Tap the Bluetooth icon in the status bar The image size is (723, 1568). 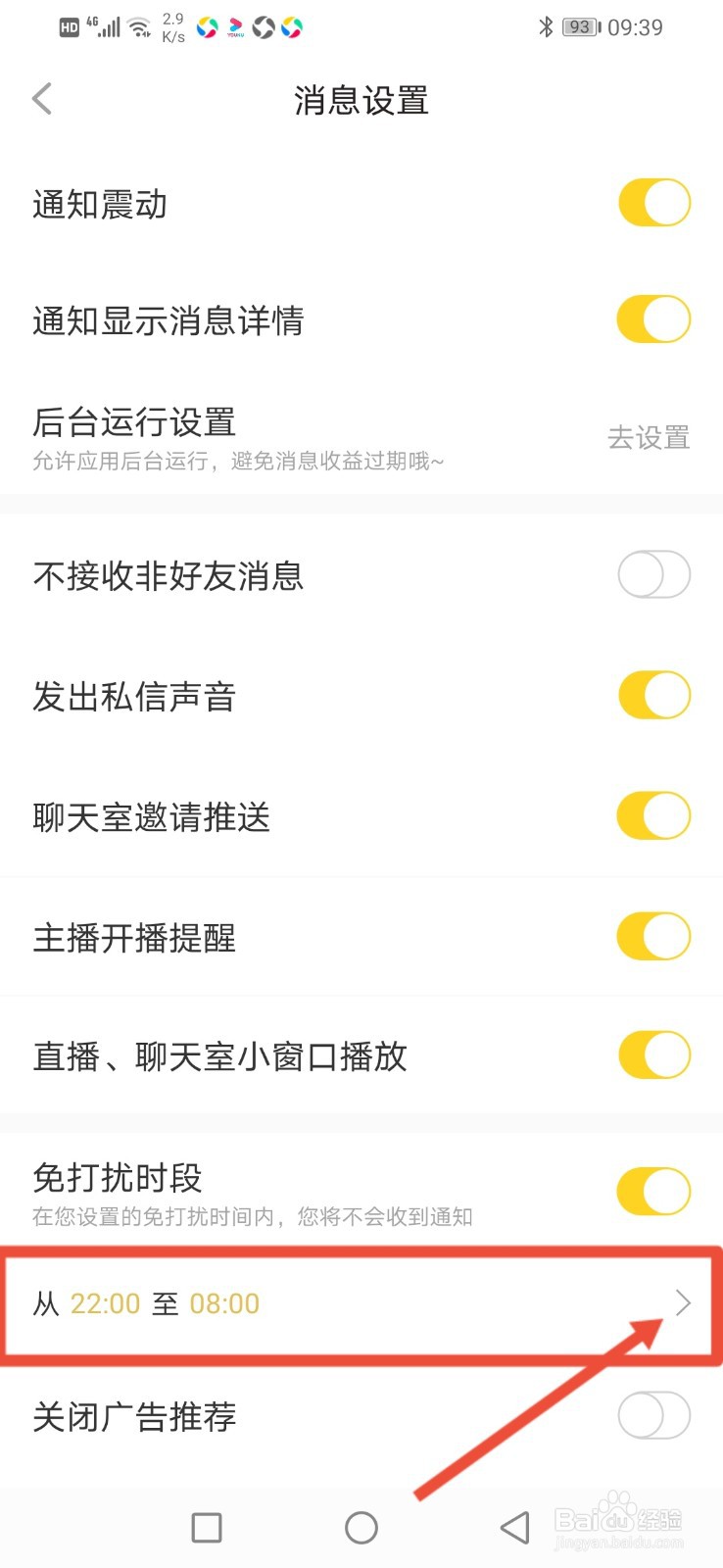tap(545, 26)
